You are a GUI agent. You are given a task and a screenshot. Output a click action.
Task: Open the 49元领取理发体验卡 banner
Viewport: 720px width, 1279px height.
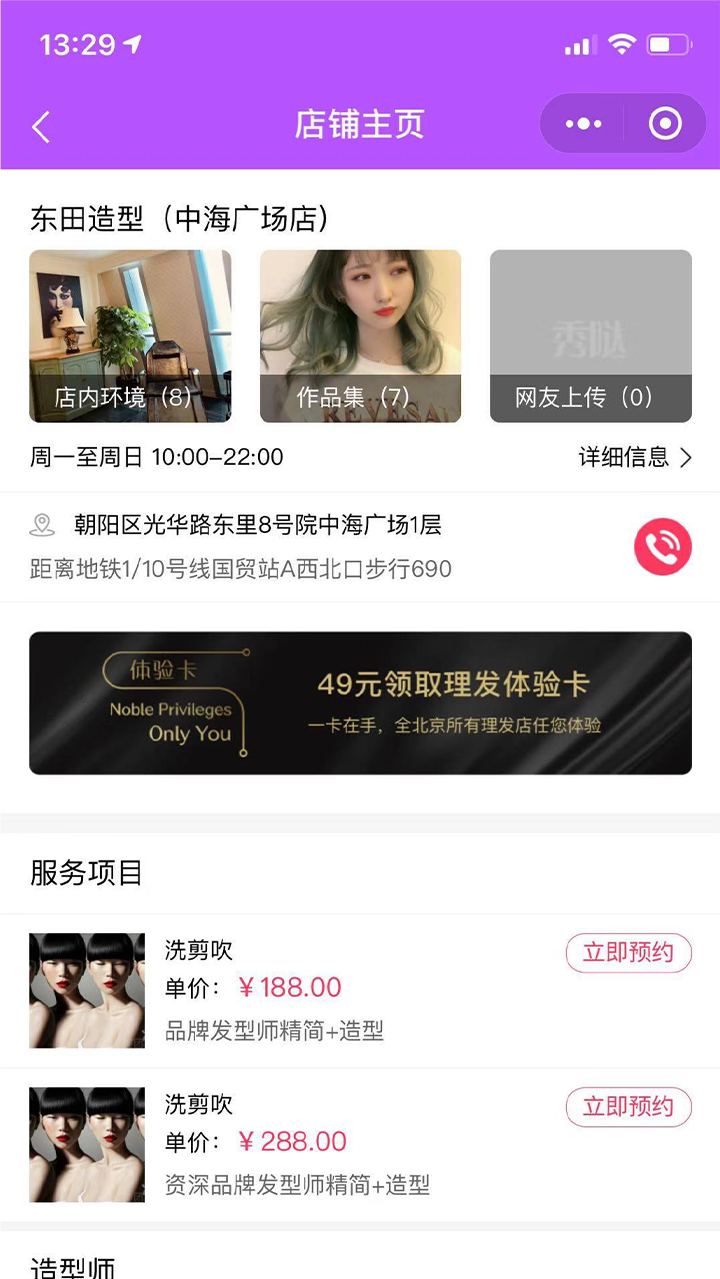click(360, 703)
